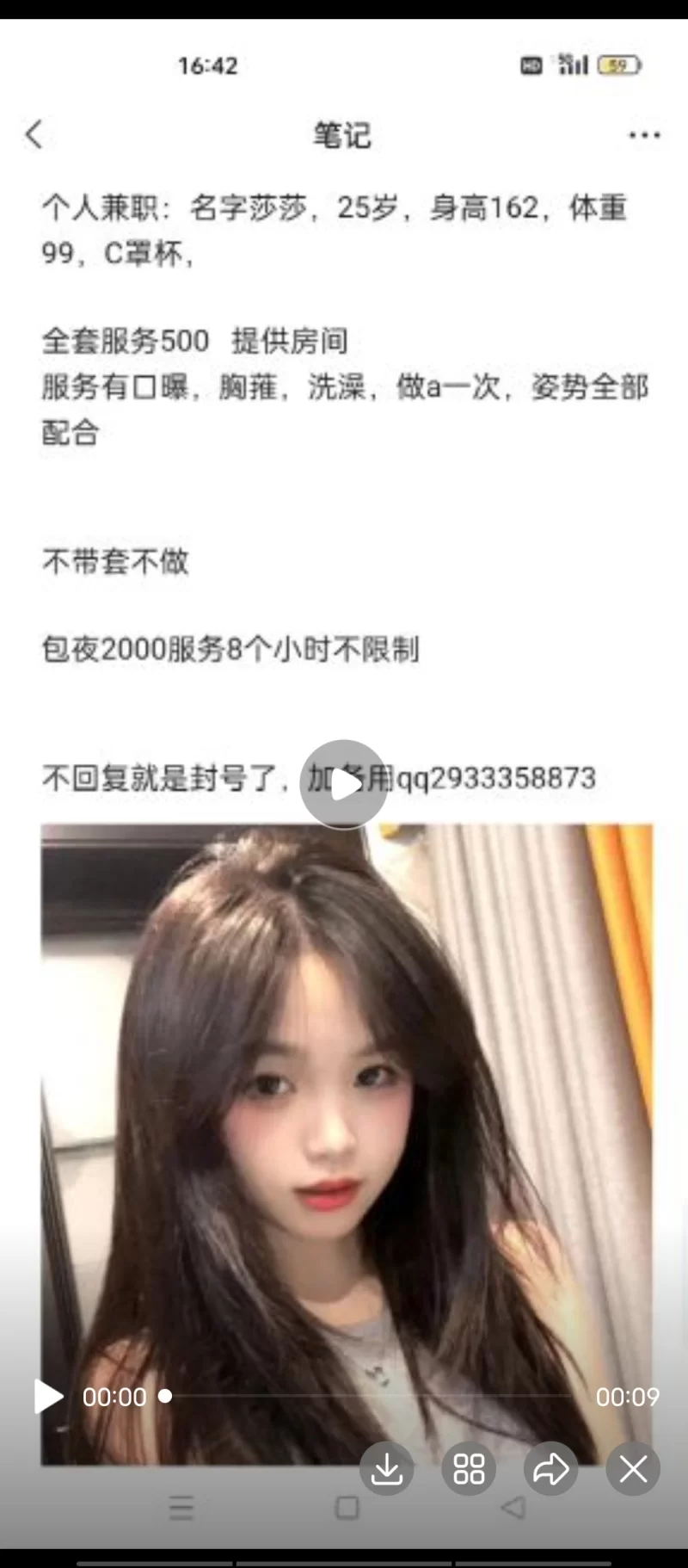Open the four-square grid options icon

pyautogui.click(x=469, y=1469)
